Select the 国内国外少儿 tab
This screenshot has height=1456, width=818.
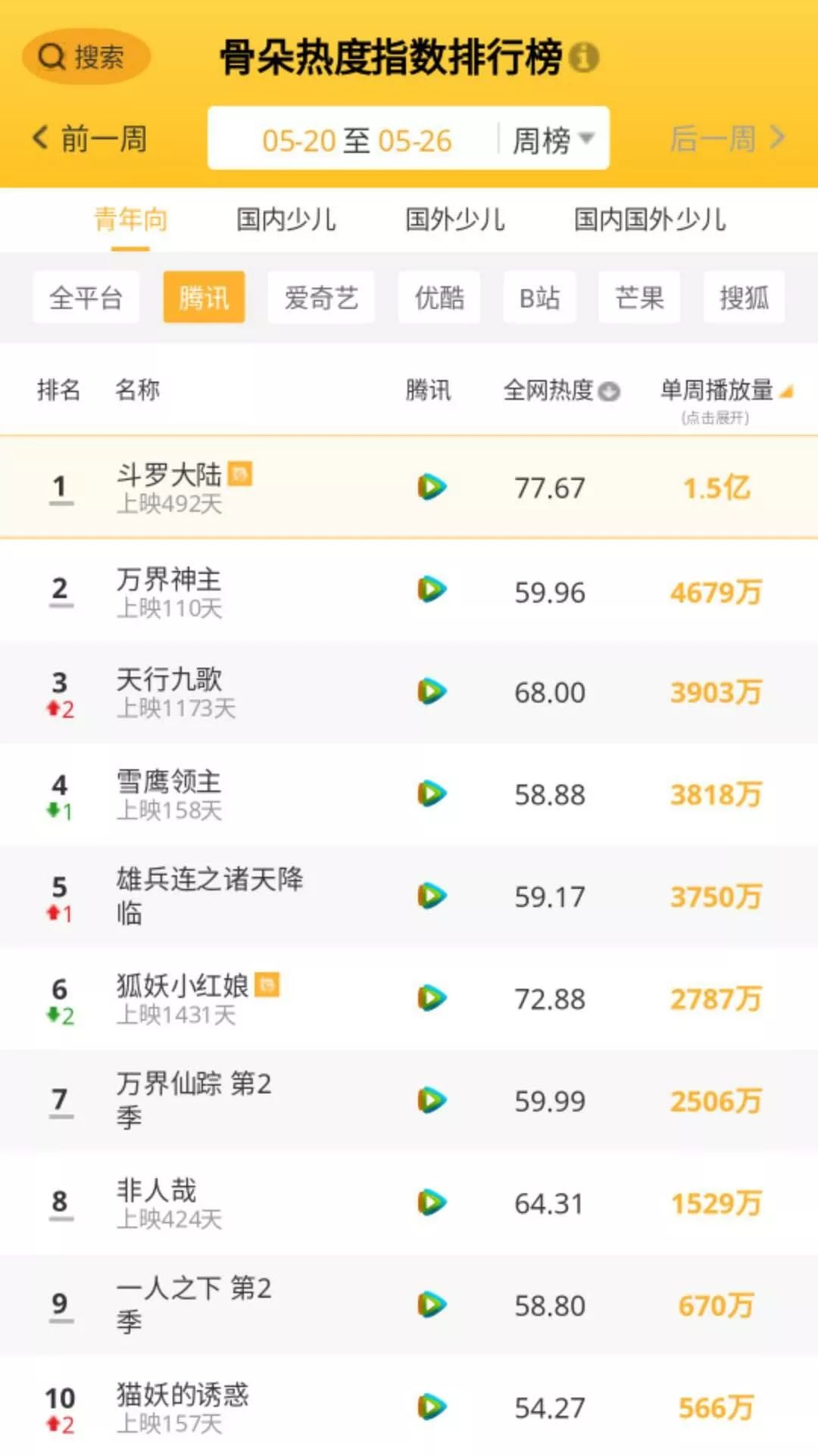pos(650,220)
